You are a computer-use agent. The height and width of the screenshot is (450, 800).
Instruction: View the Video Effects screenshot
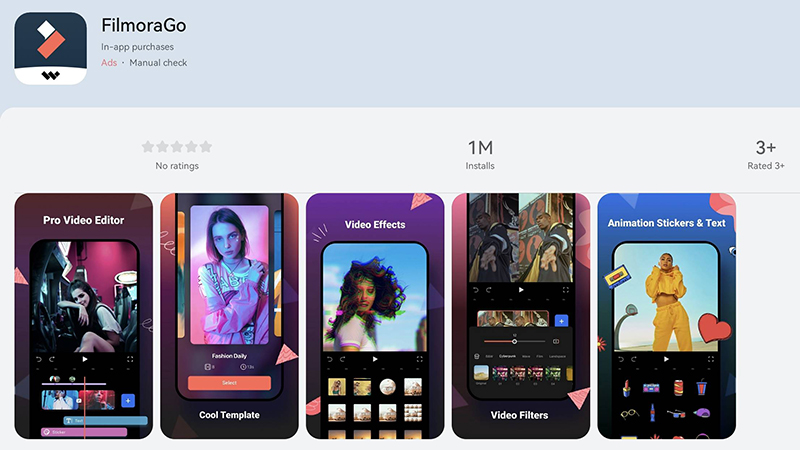tap(375, 316)
